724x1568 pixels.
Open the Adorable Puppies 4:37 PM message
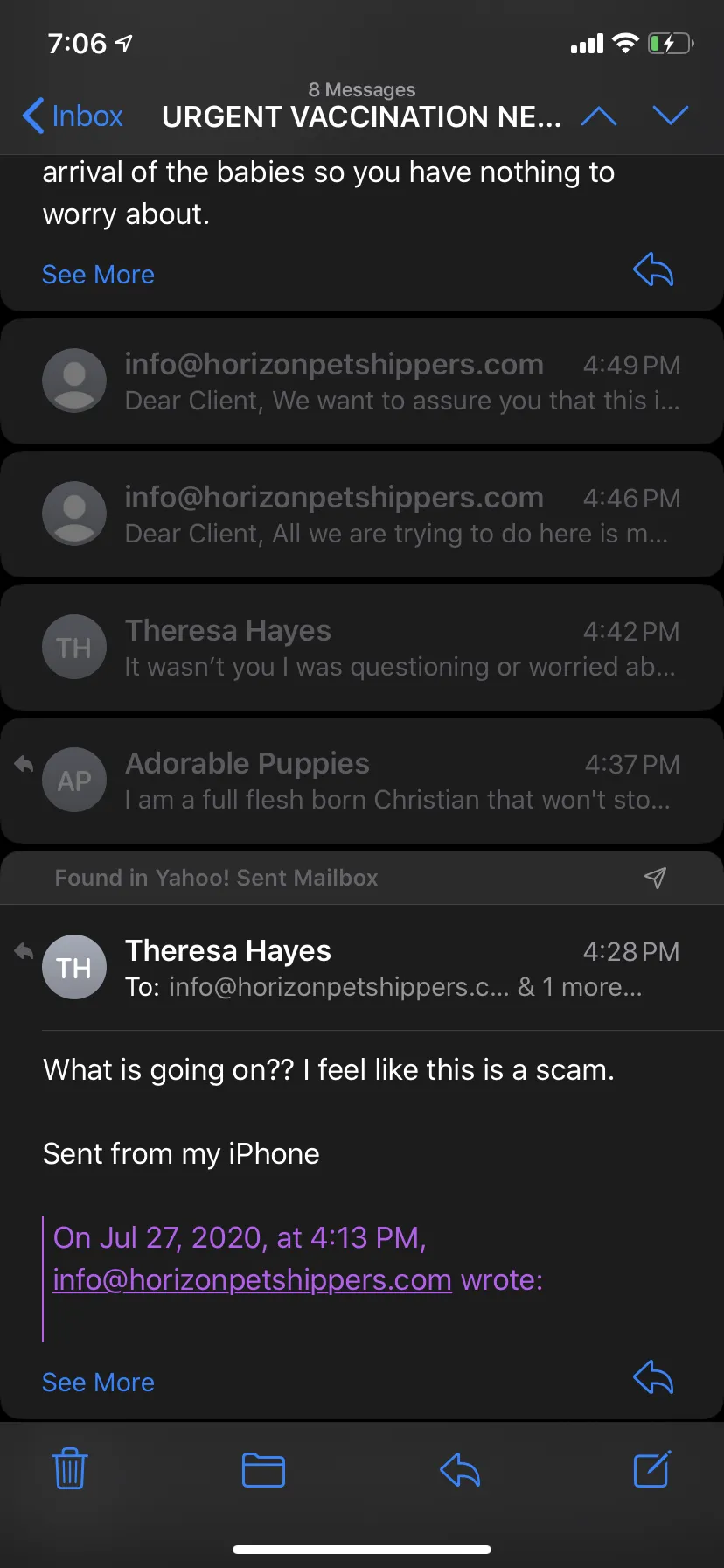click(x=362, y=780)
